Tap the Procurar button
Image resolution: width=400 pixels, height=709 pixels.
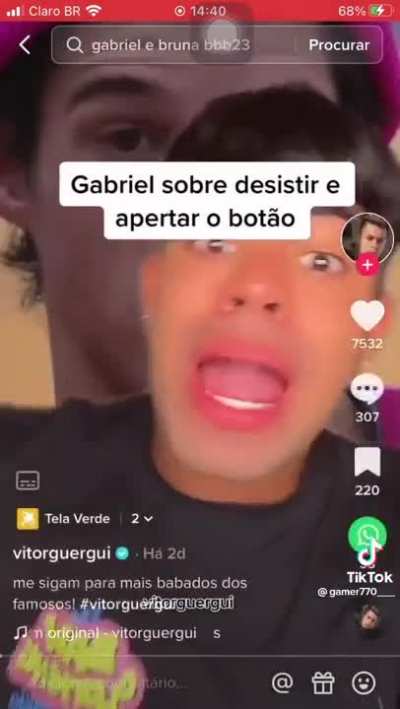(x=339, y=45)
